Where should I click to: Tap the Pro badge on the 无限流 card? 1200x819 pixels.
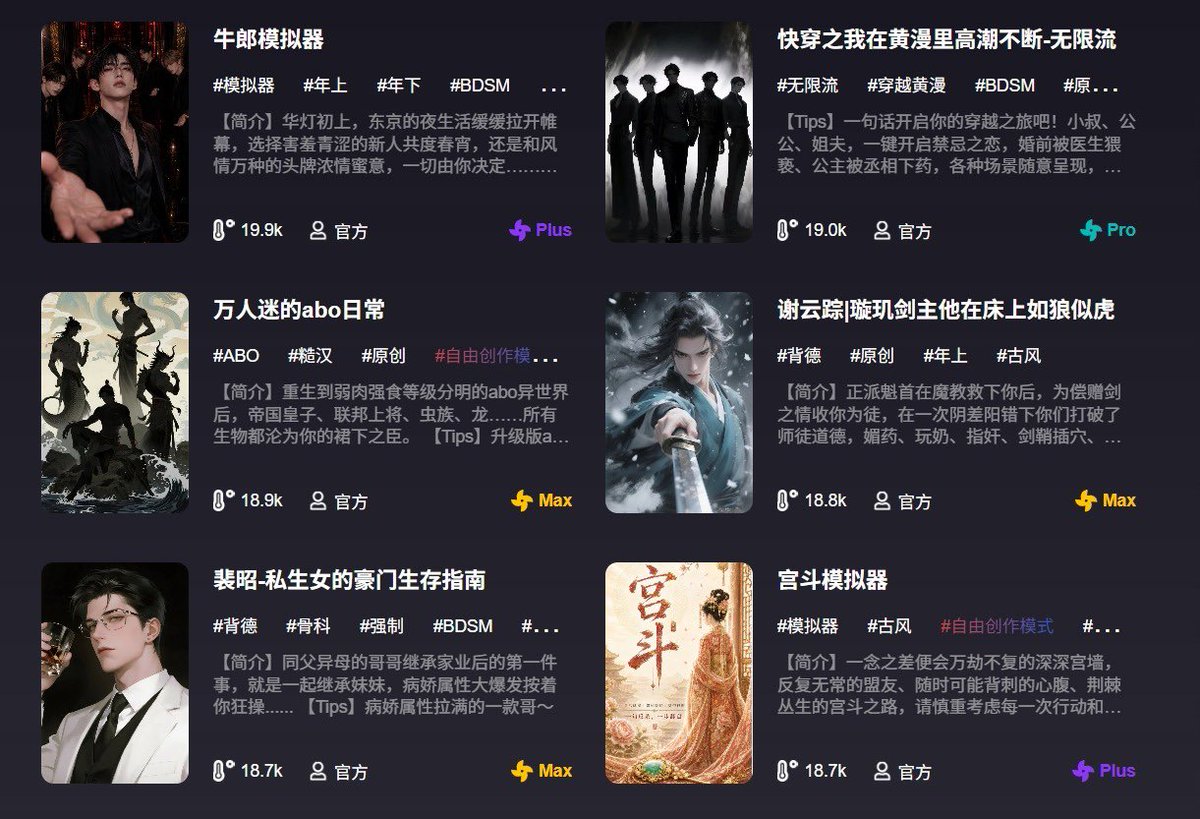pyautogui.click(x=1108, y=230)
